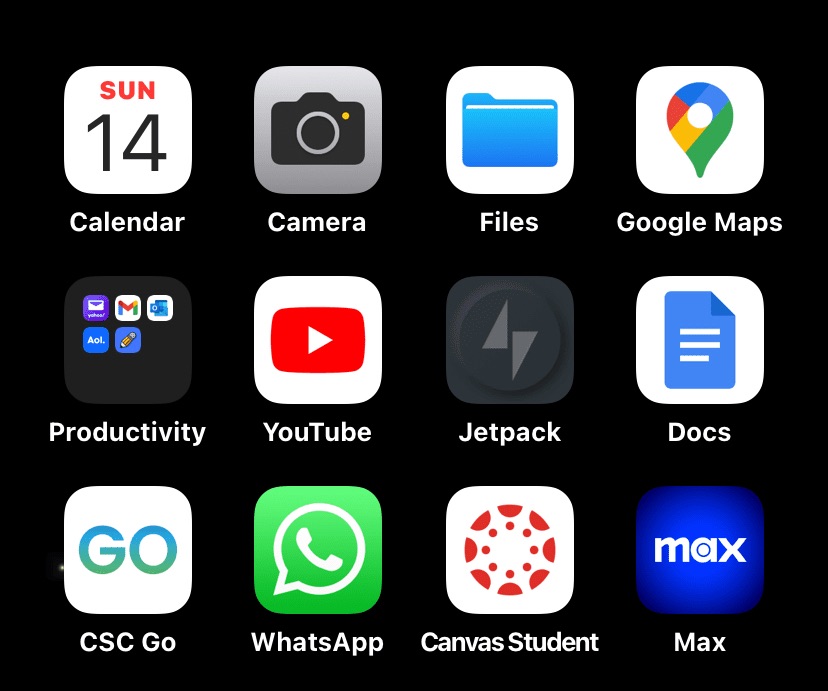Open the Files app
The height and width of the screenshot is (691, 828).
509,130
